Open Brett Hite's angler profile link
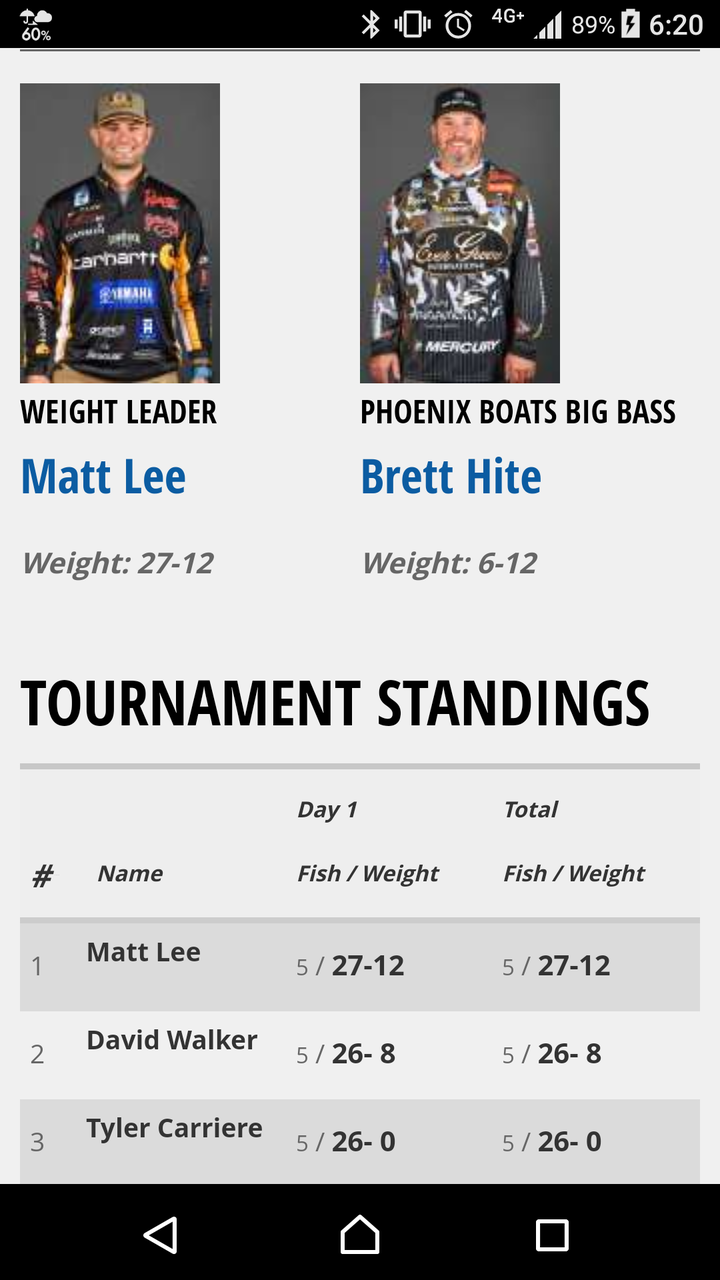This screenshot has height=1280, width=720. [x=450, y=477]
